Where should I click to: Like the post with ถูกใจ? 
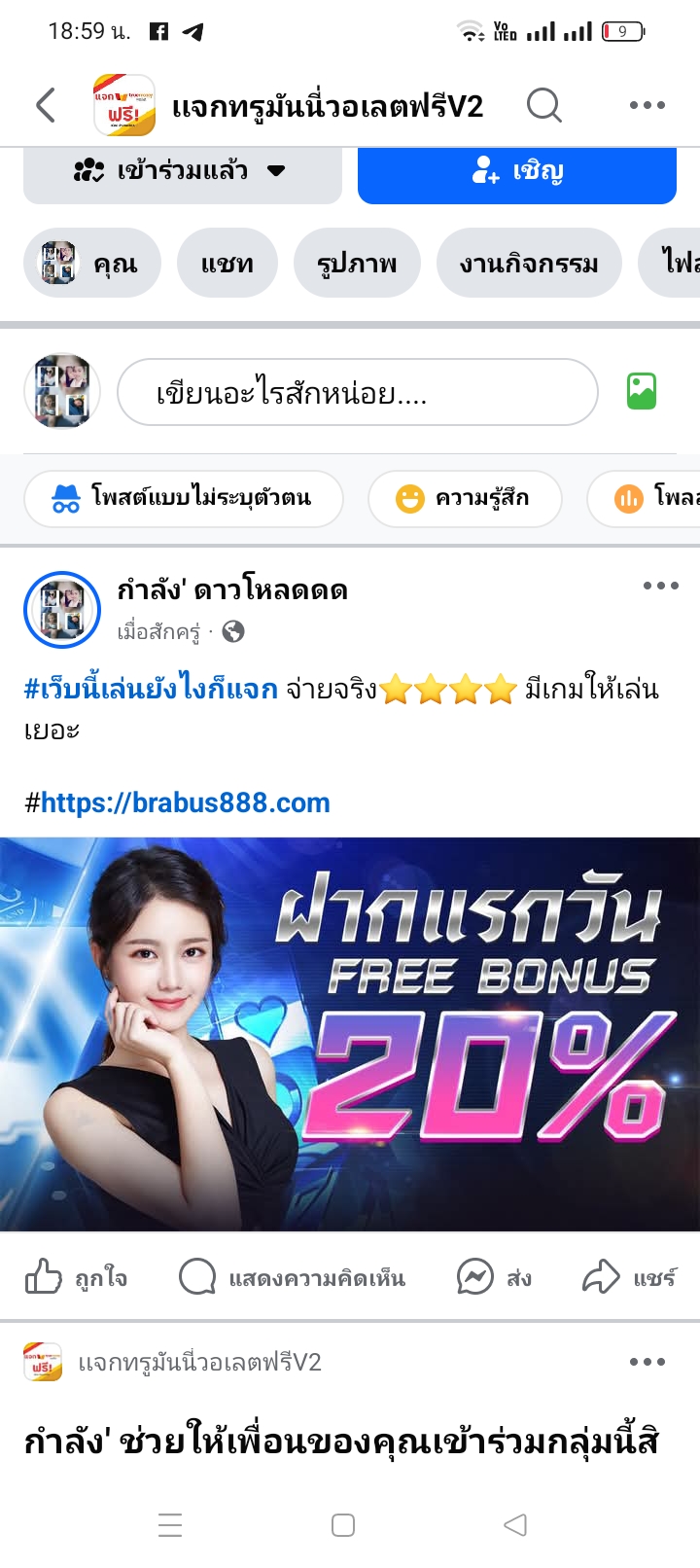point(76,1276)
